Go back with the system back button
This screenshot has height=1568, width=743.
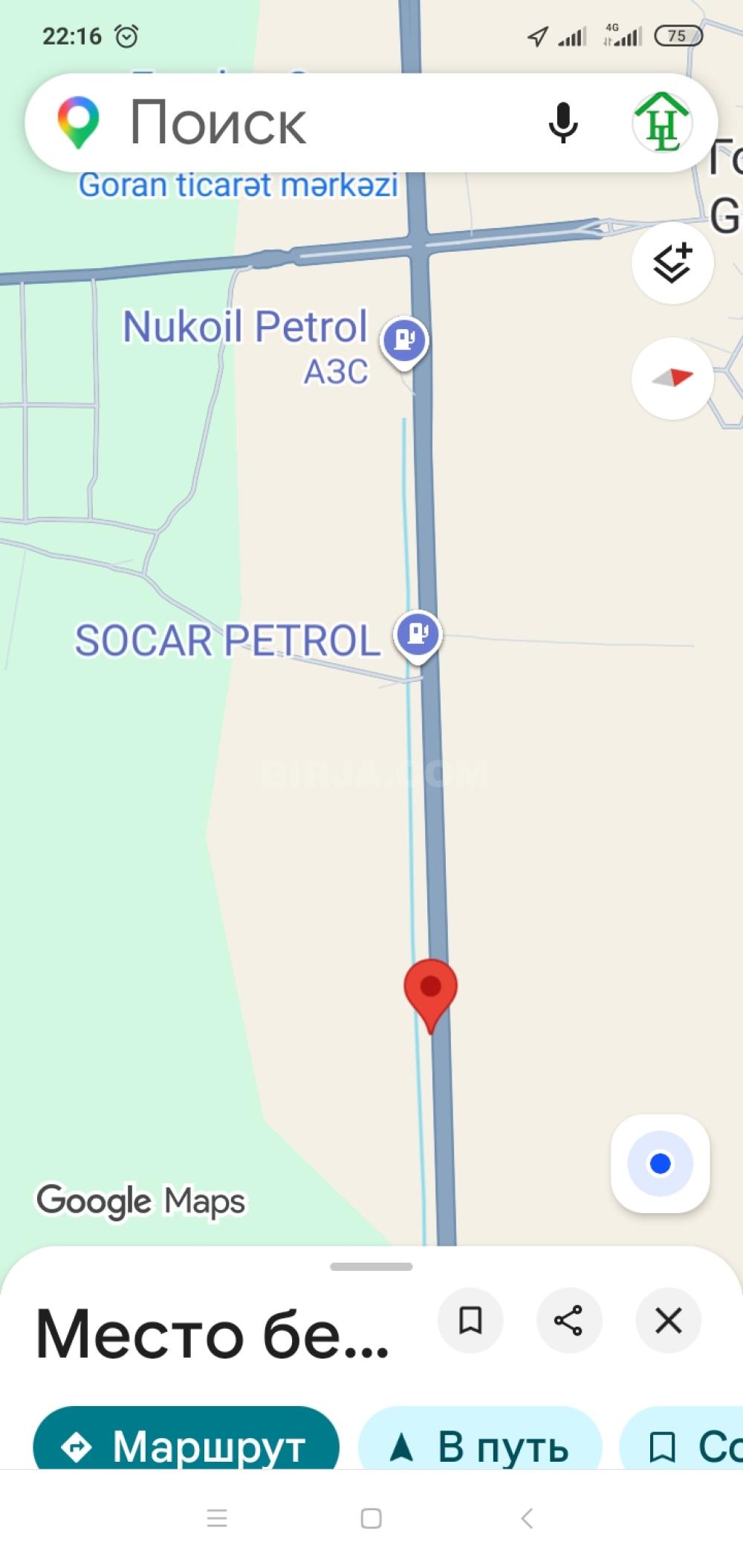tap(527, 1518)
